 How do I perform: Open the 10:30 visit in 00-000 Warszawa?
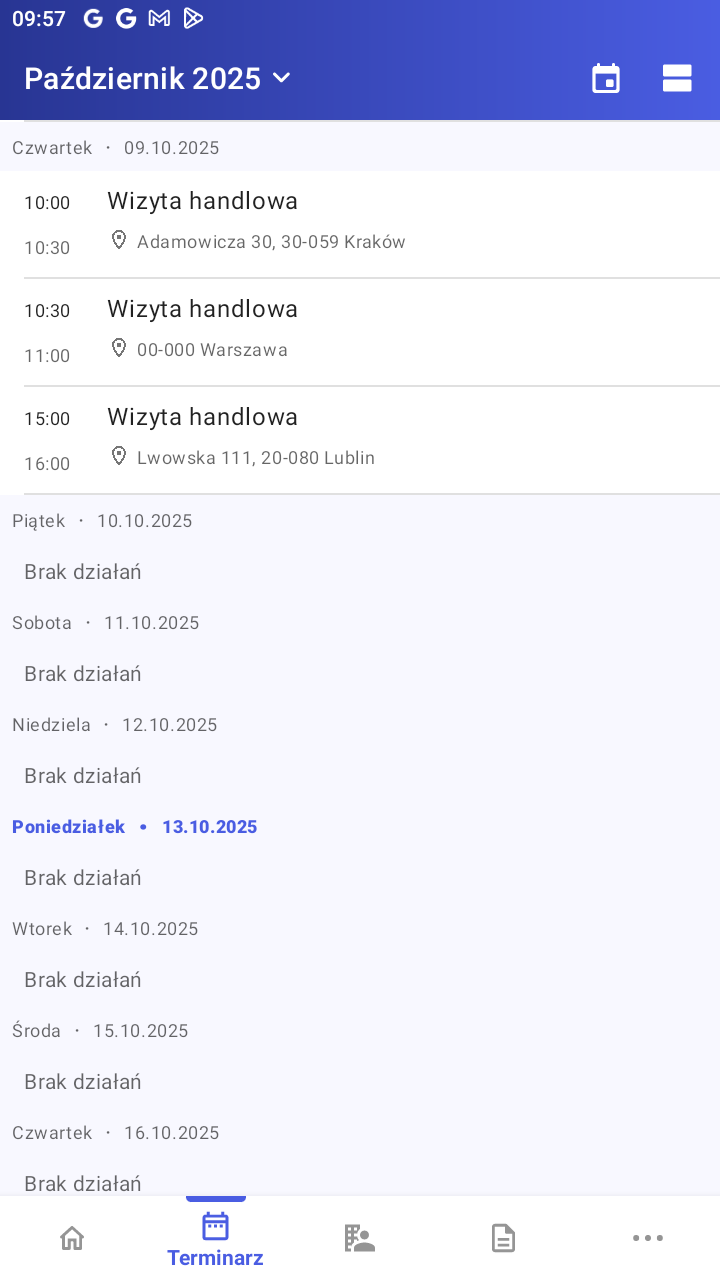point(360,331)
